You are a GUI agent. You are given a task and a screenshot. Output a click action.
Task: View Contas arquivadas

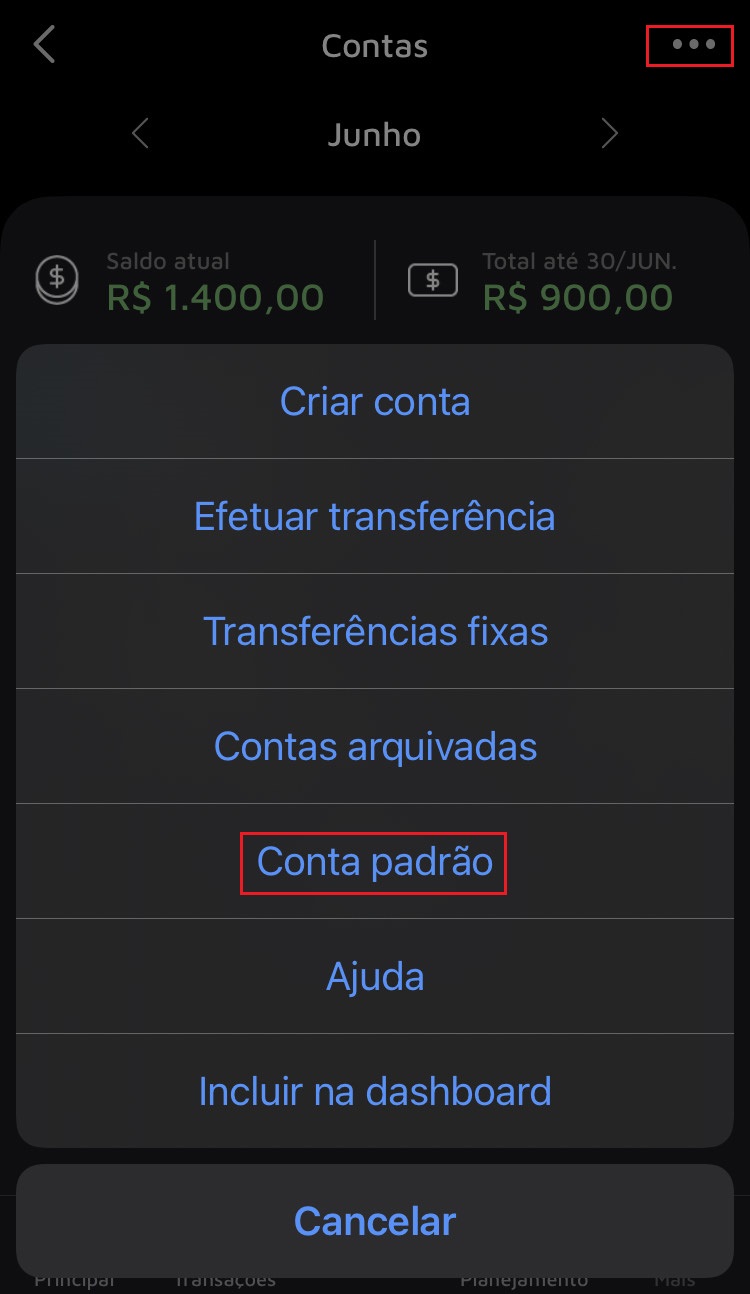(375, 747)
